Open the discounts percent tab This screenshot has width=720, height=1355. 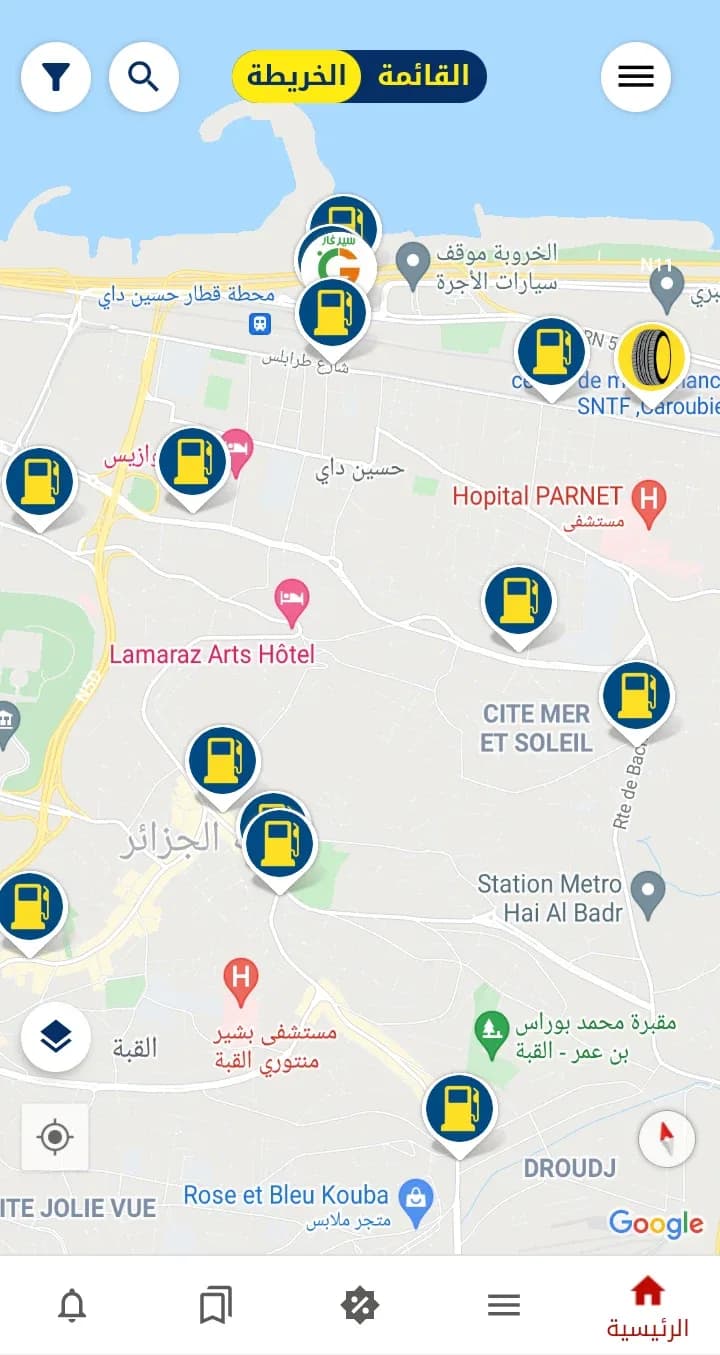[x=360, y=1305]
